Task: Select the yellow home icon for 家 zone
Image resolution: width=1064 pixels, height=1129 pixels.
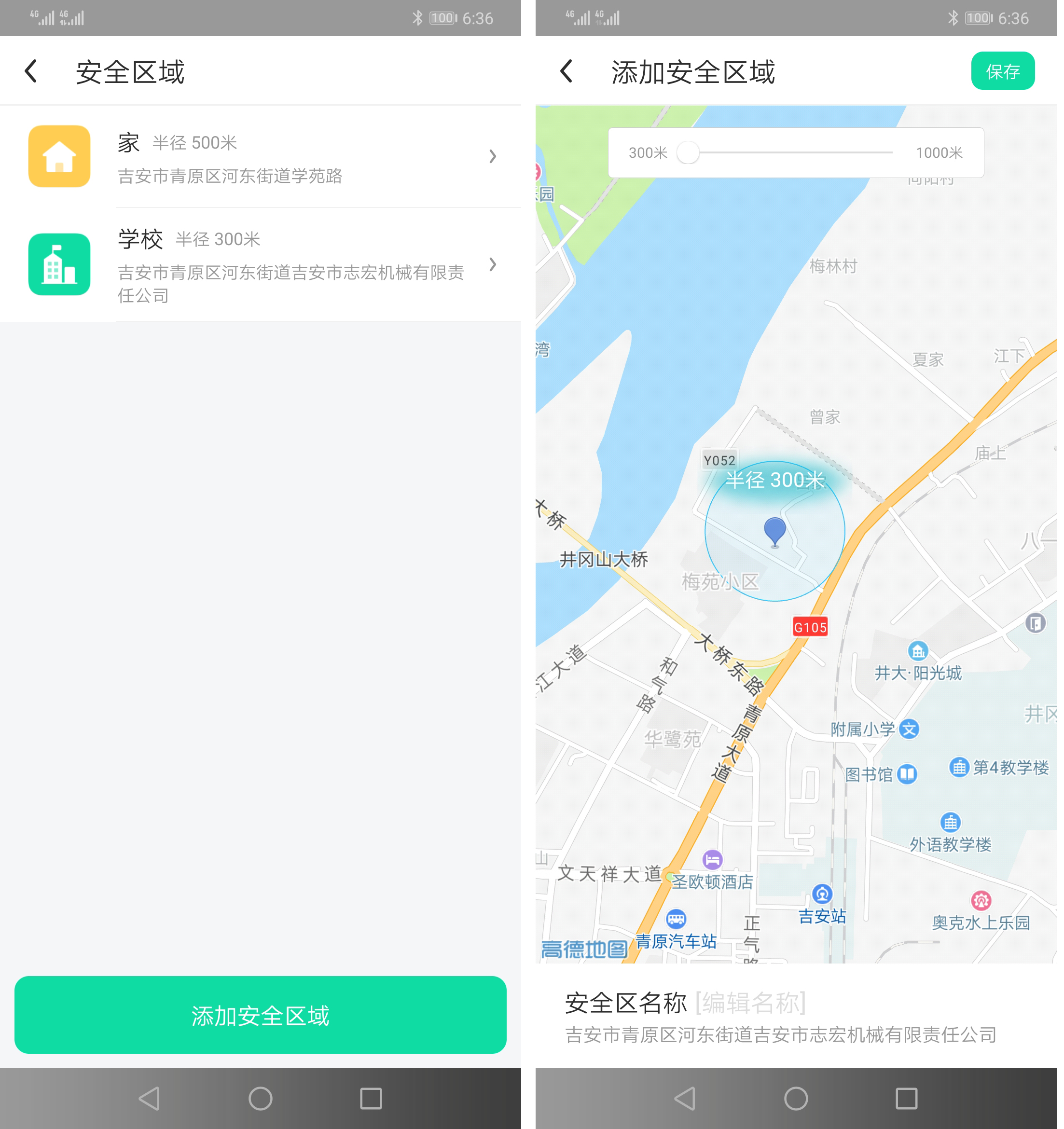Action: tap(60, 156)
